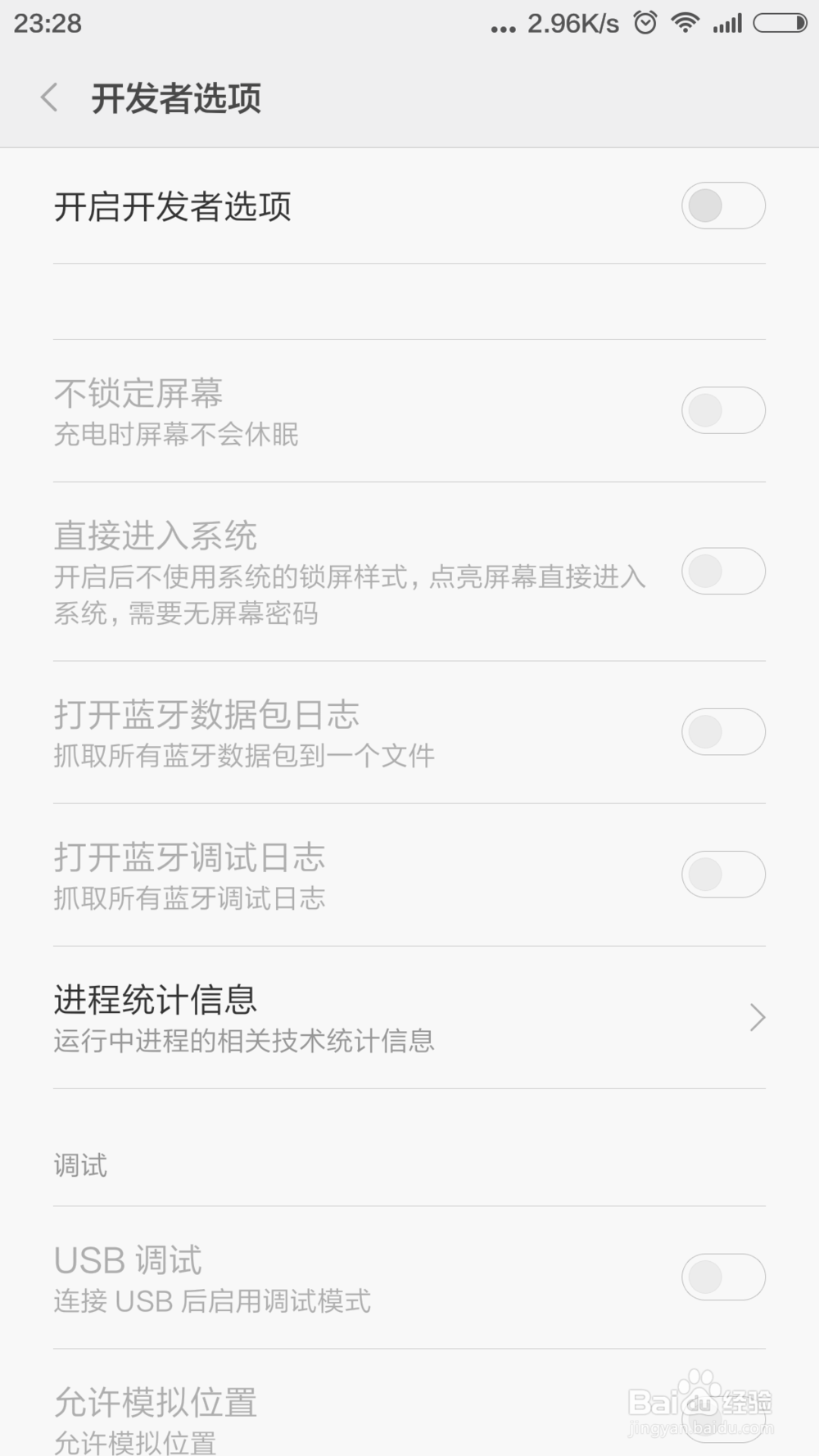
Task: Click the clock showing 23:28
Action: (x=47, y=23)
